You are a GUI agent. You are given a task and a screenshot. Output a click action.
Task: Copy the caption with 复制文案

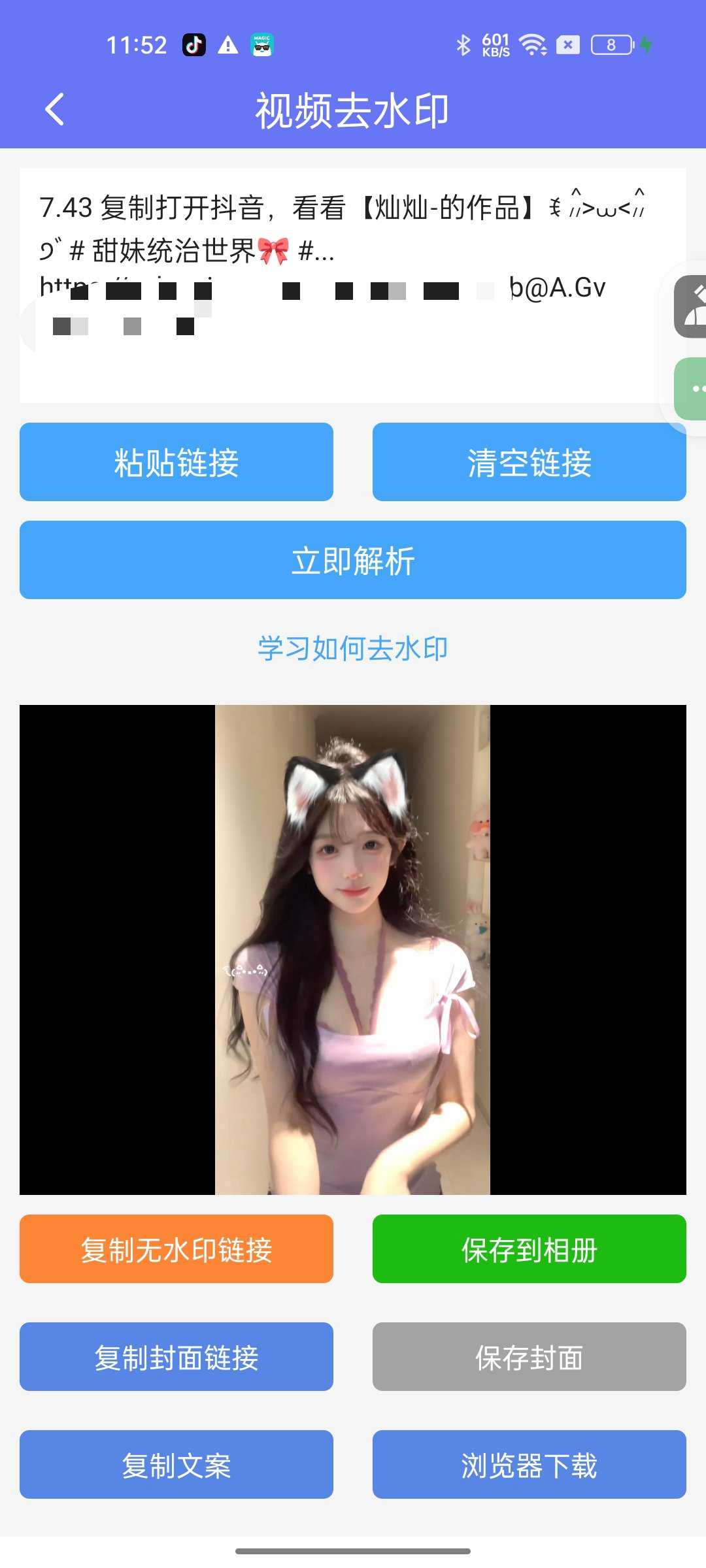click(x=176, y=1464)
